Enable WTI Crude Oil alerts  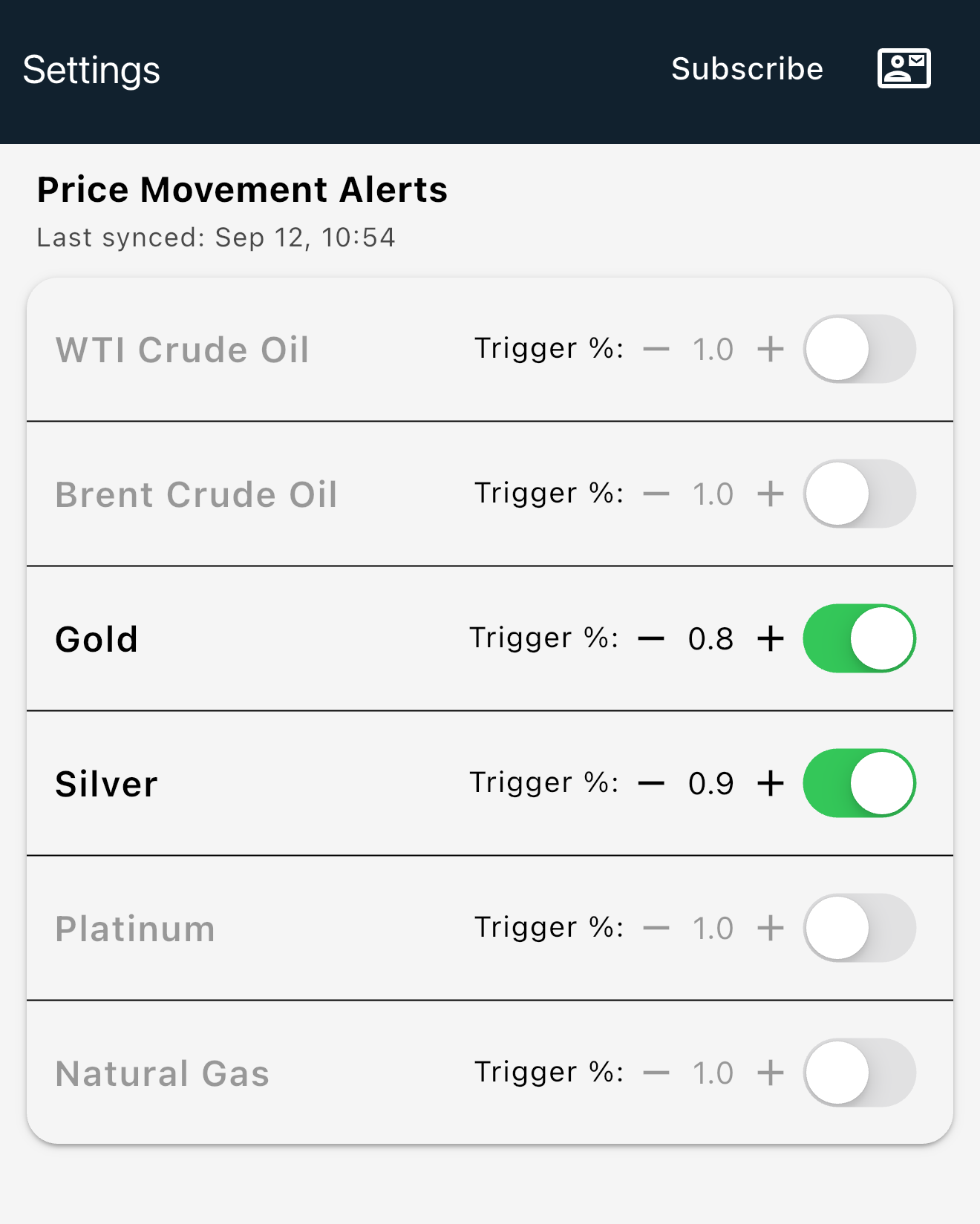(859, 349)
